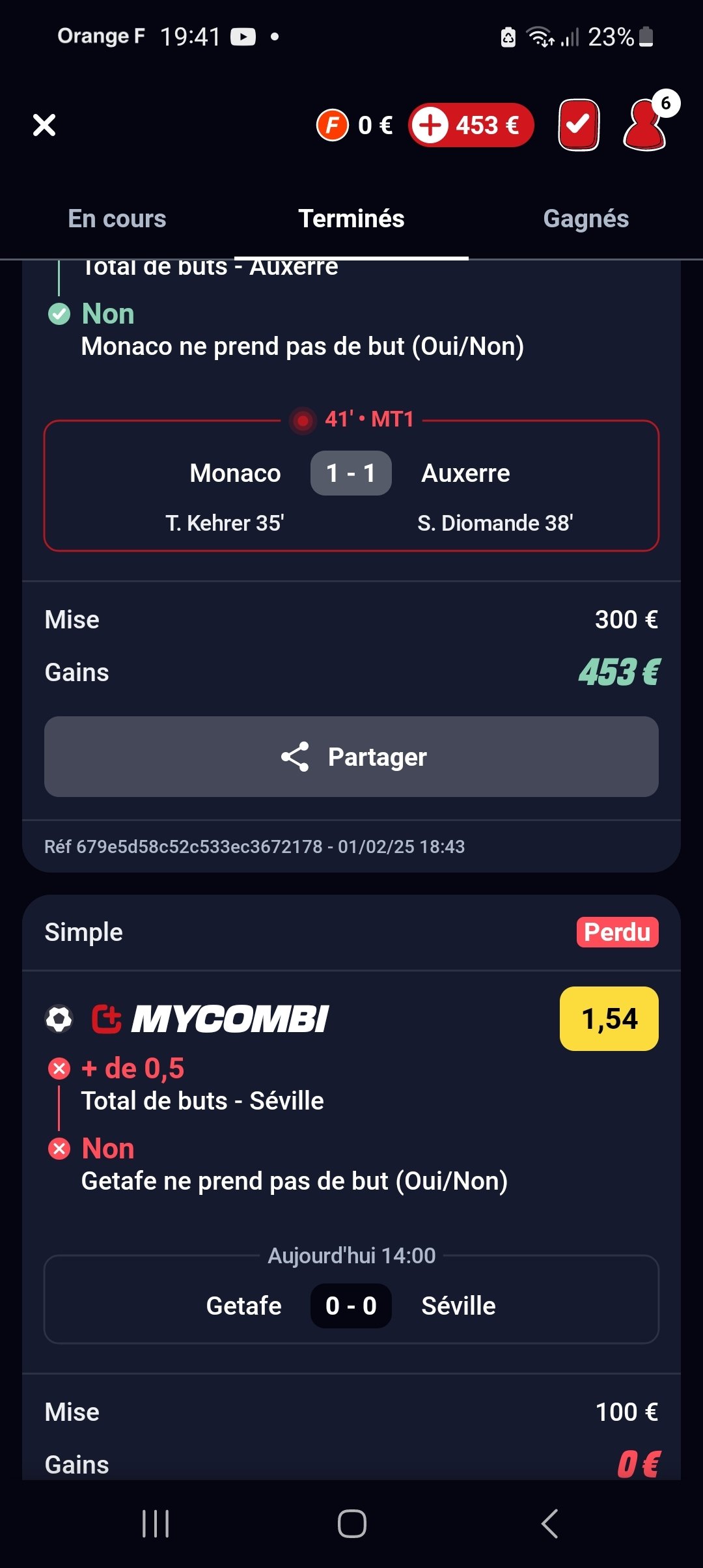Share the winning bet via Partager
Image resolution: width=703 pixels, height=1568 pixels.
coord(351,757)
